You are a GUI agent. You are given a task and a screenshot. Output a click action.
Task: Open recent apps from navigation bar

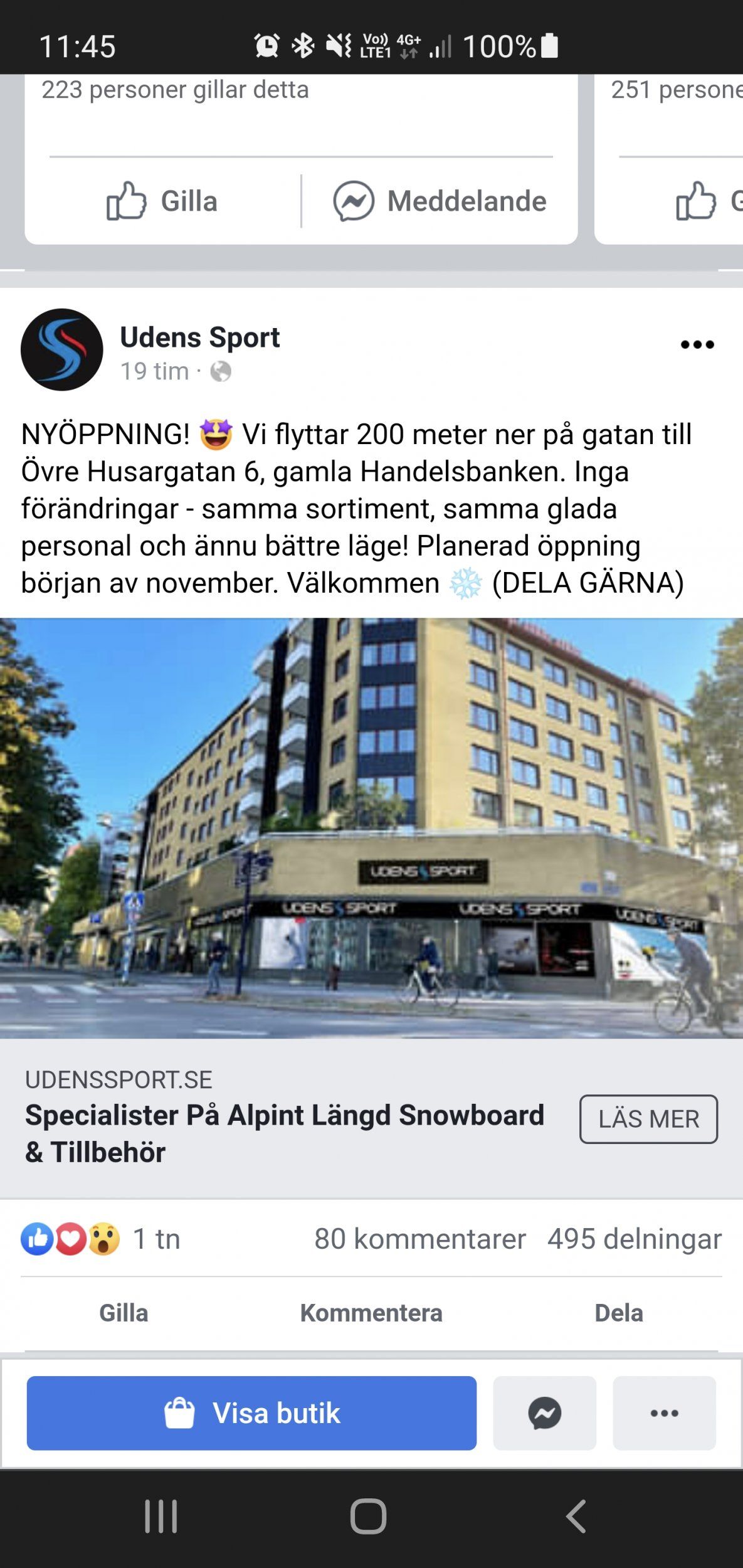(161, 1517)
